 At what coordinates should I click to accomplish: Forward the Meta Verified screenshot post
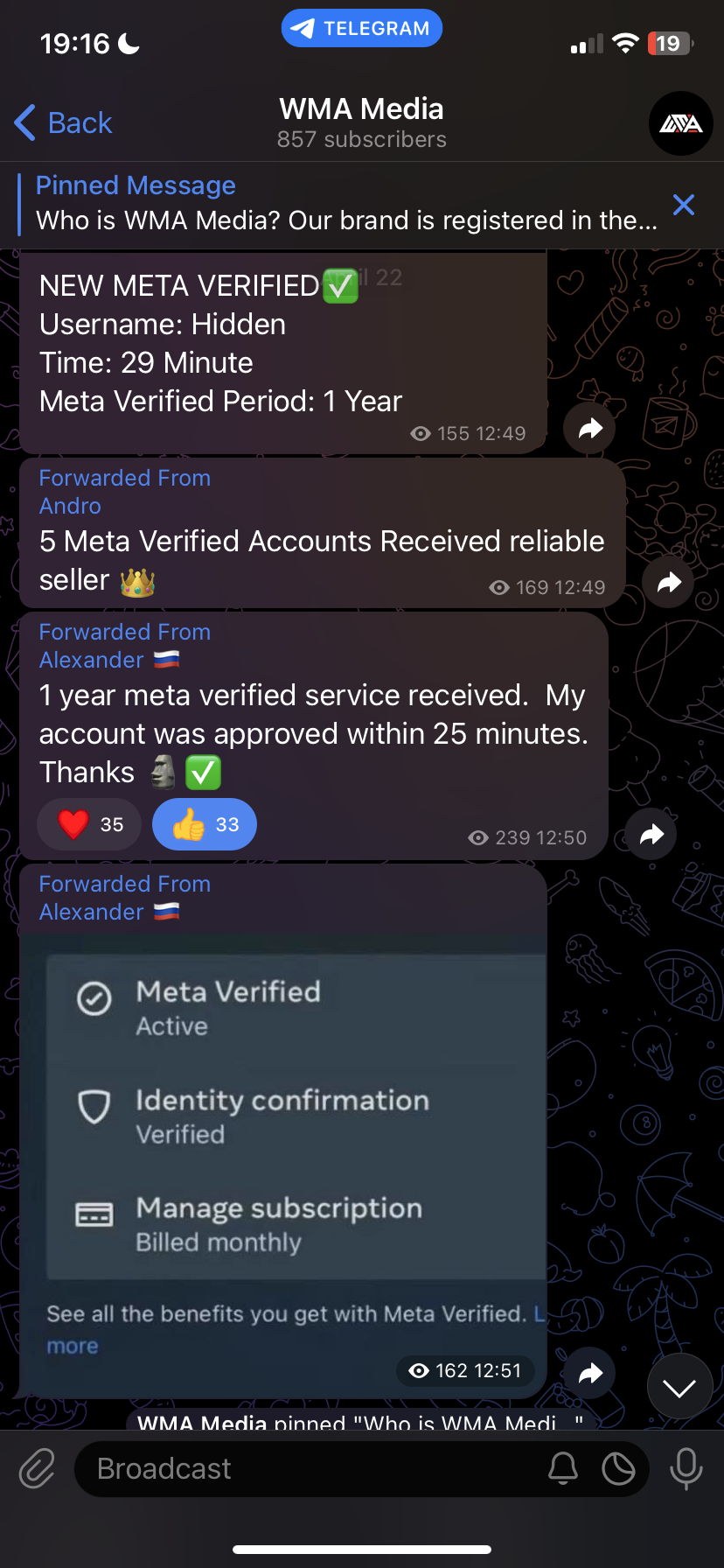tap(590, 1374)
